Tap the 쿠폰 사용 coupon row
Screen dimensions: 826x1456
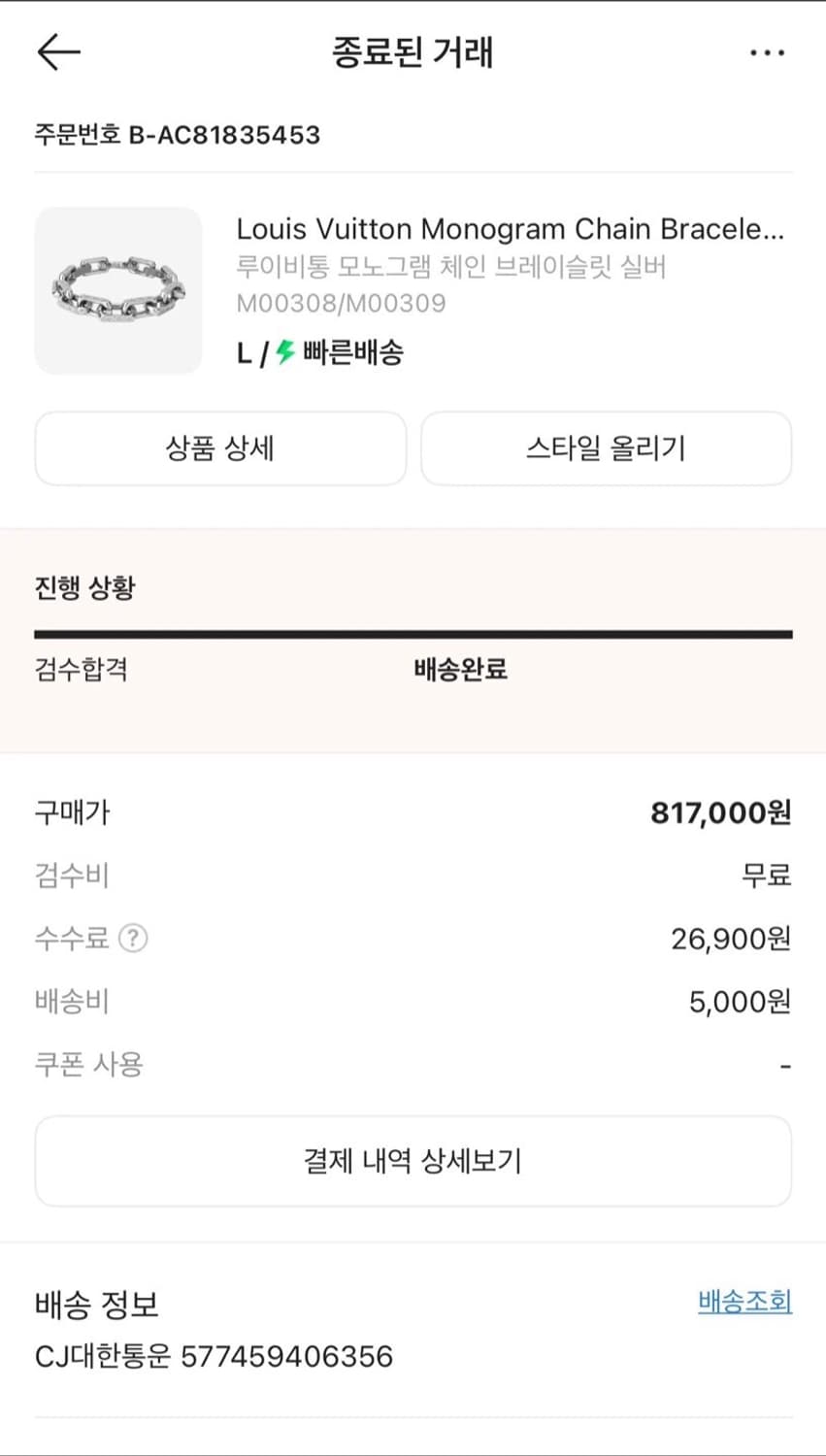click(x=87, y=1064)
